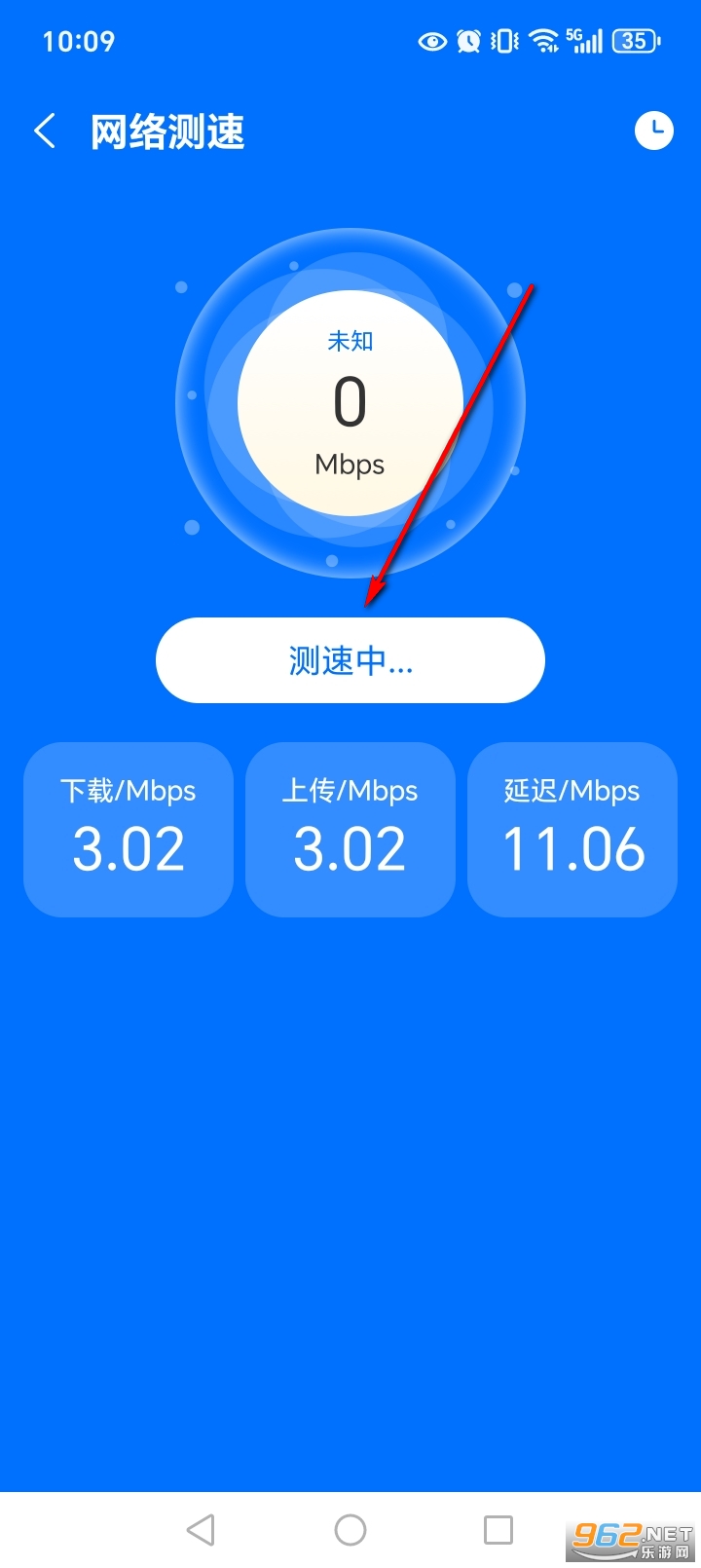Tap the 上传/Mbps upload card
The image size is (701, 1568).
click(350, 829)
